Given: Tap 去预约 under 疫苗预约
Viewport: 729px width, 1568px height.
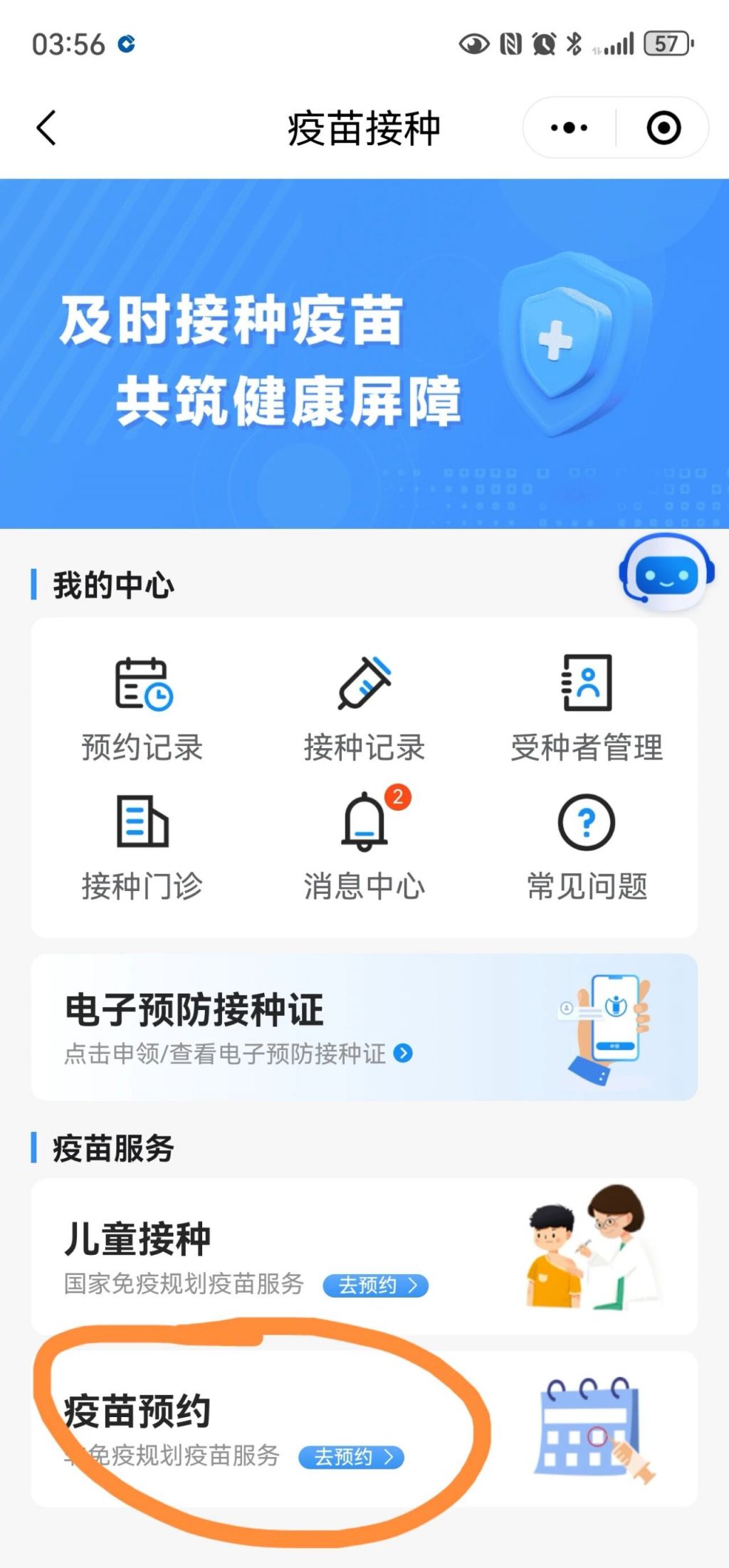Looking at the screenshot, I should point(351,1457).
